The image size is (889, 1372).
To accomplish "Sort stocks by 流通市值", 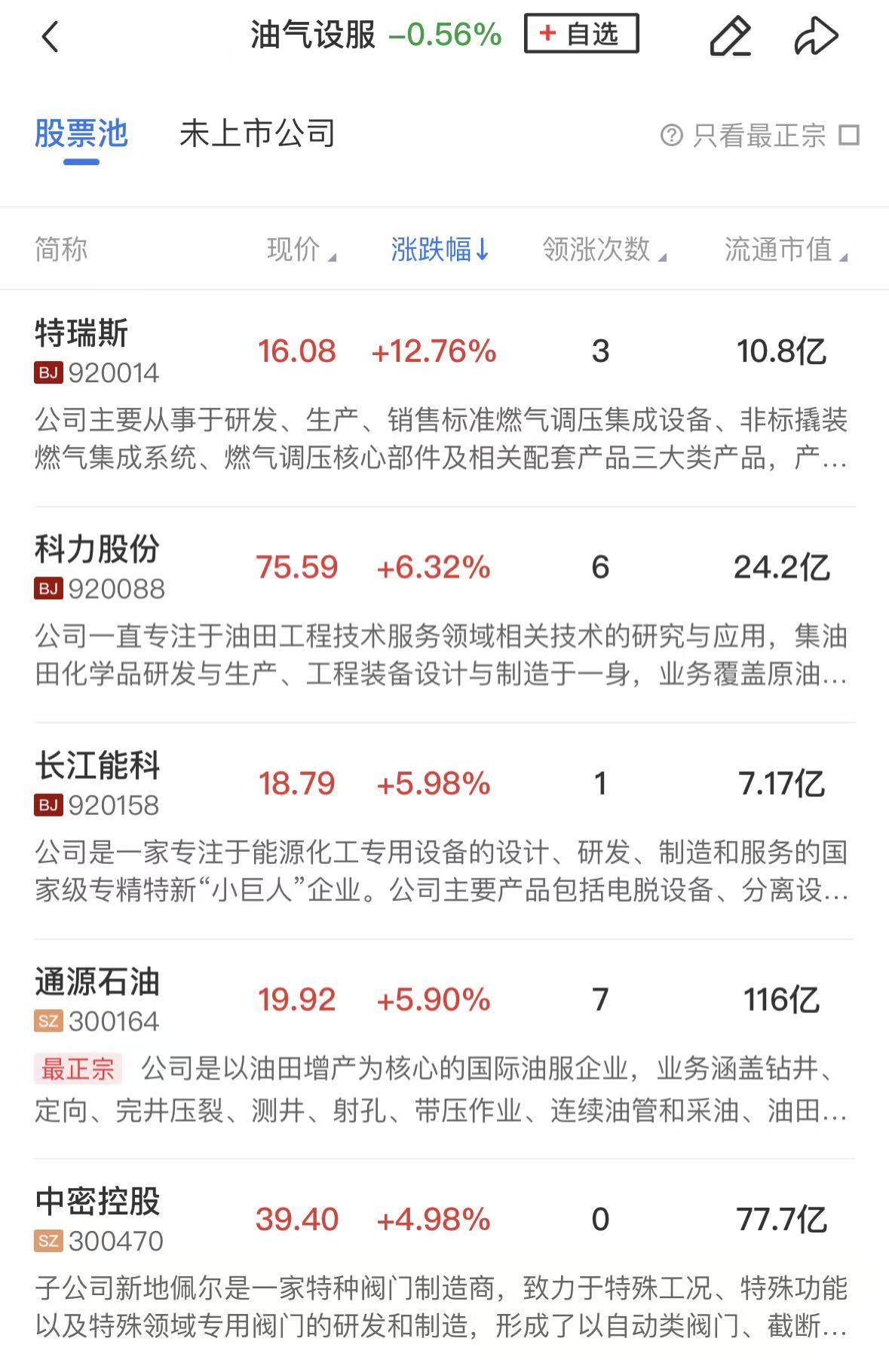I will click(x=786, y=250).
